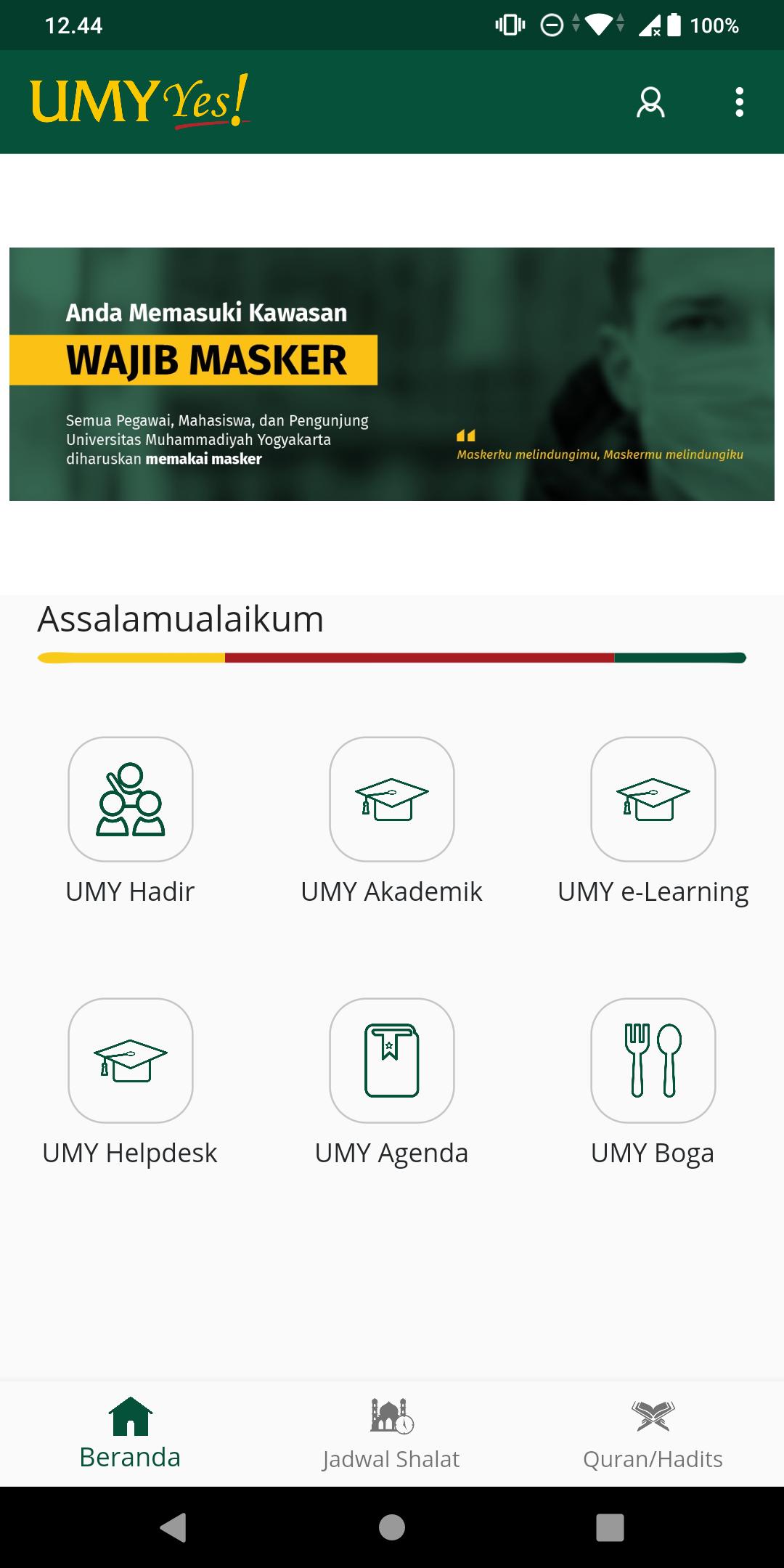Viewport: 784px width, 1568px height.
Task: Open the Wajib Masker banner
Action: point(392,374)
